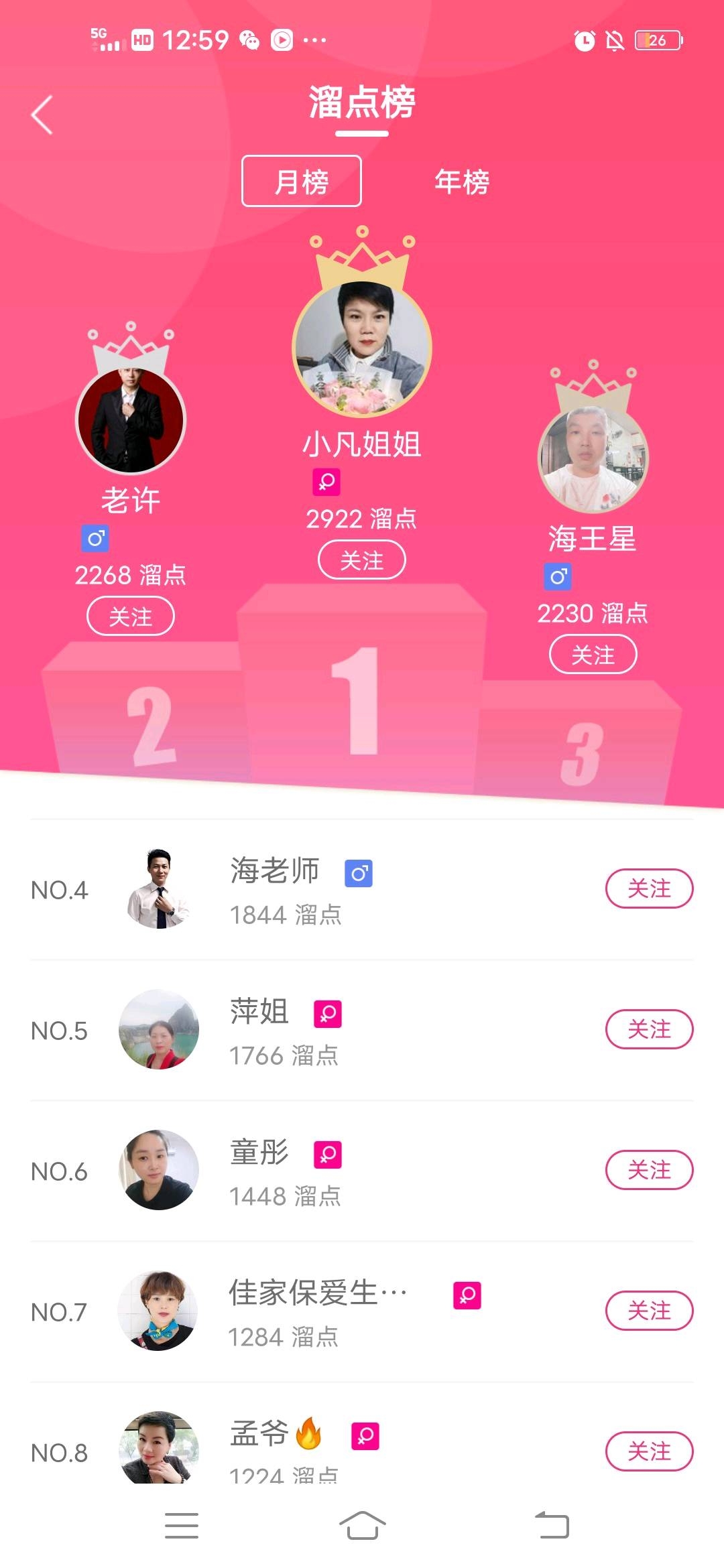Viewport: 724px width, 1568px height.
Task: Open recent apps from navigation bar
Action: [182, 1526]
